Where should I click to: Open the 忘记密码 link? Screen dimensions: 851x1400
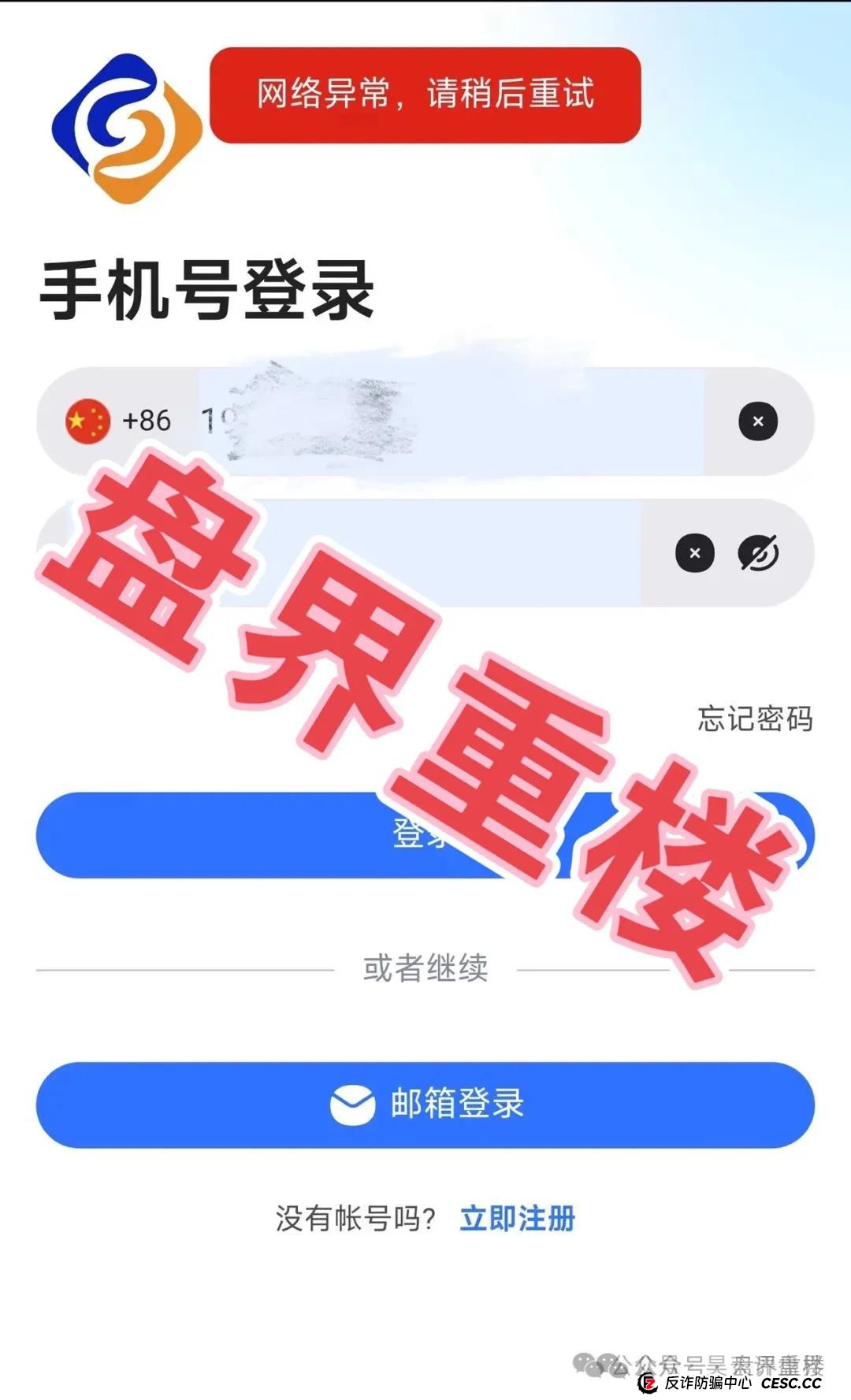[754, 719]
